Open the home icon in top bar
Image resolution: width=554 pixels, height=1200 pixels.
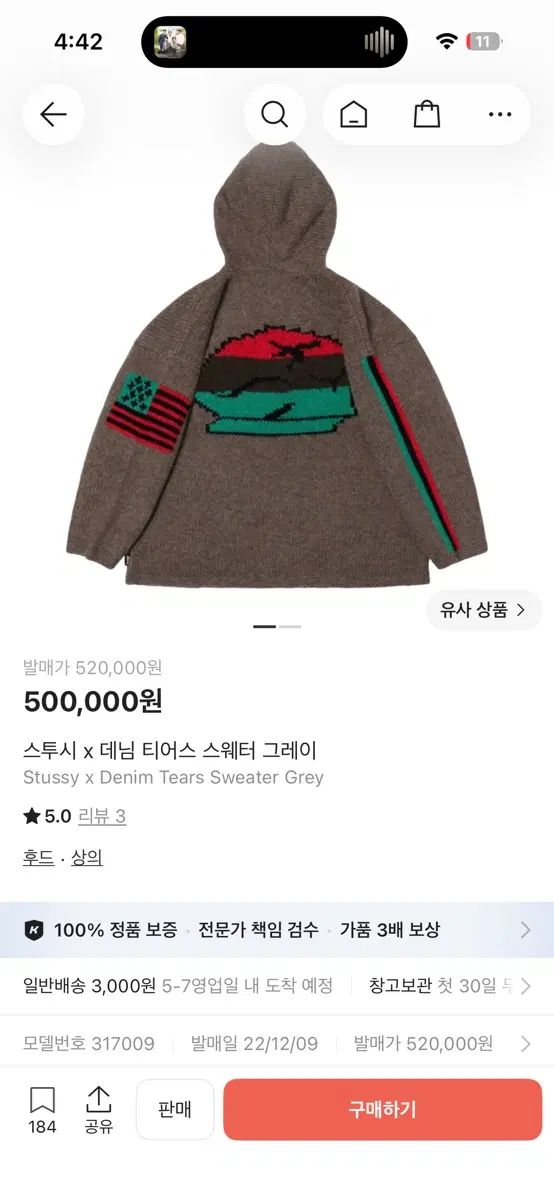[353, 114]
